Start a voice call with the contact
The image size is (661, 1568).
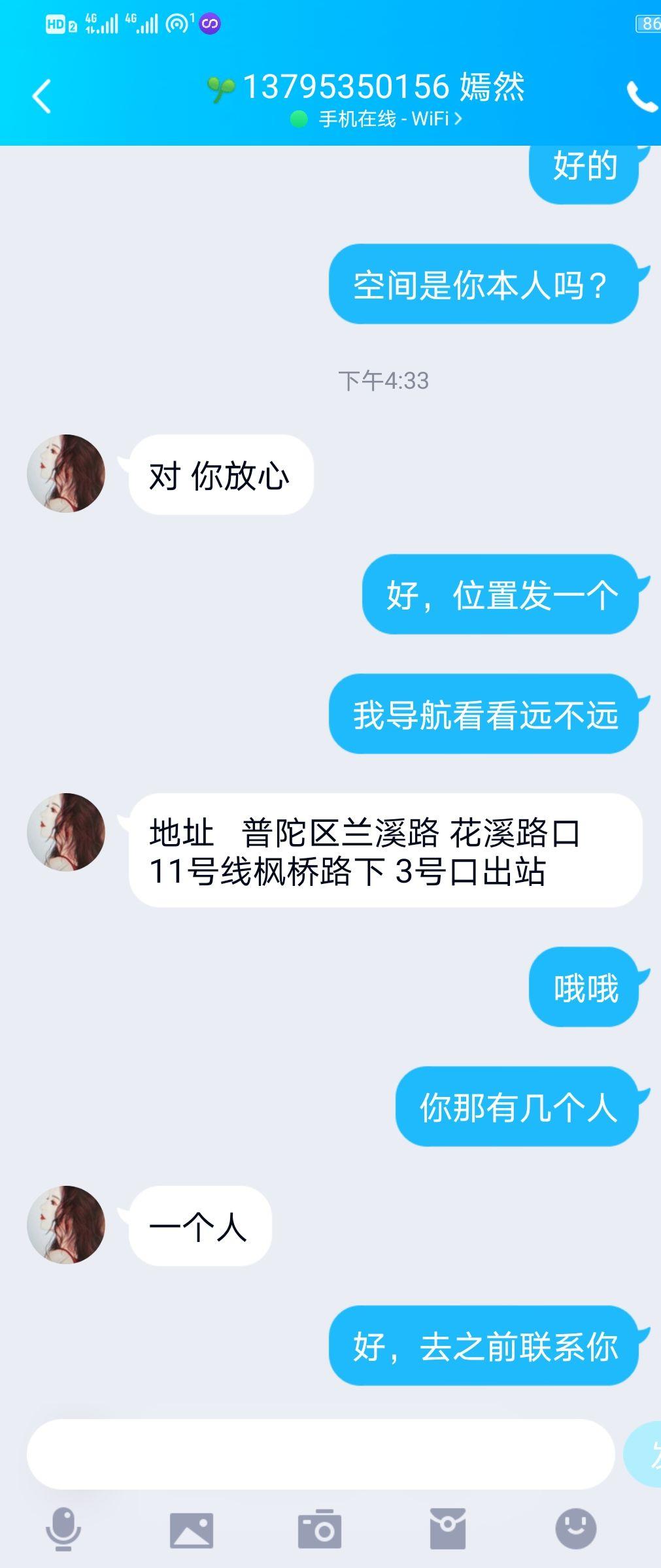pos(641,97)
